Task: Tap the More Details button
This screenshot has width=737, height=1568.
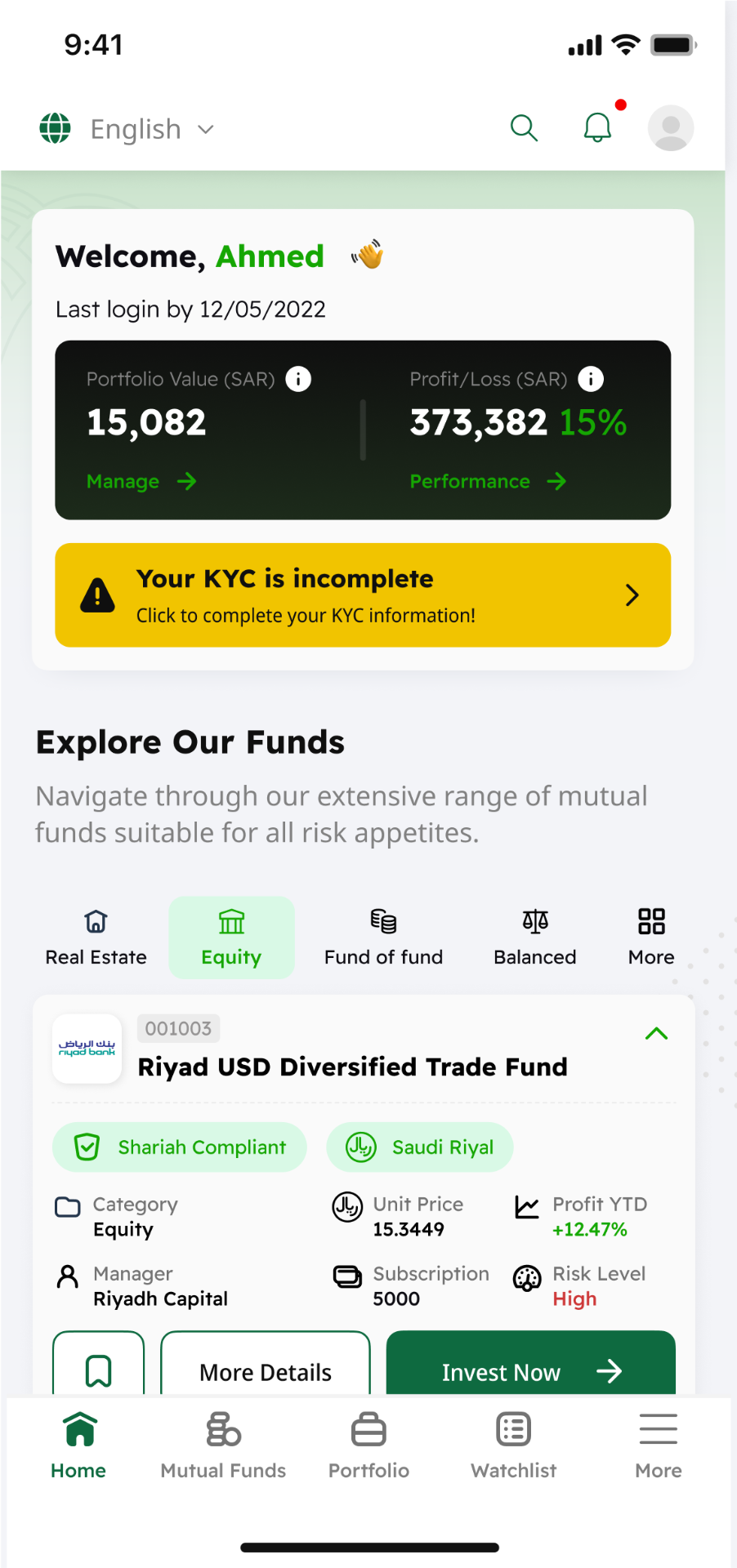Action: 265,1372
